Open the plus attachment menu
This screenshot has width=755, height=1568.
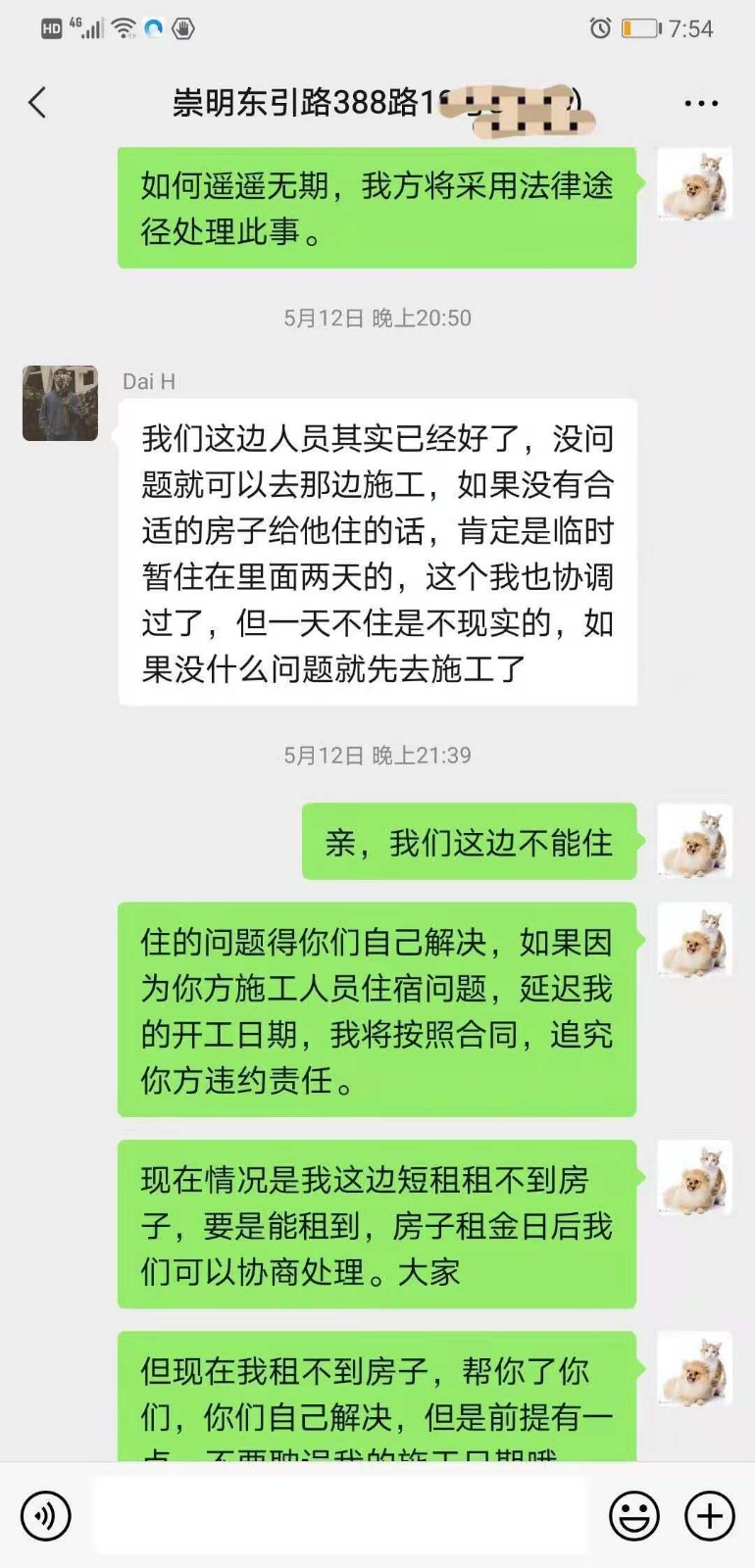coord(709,1515)
